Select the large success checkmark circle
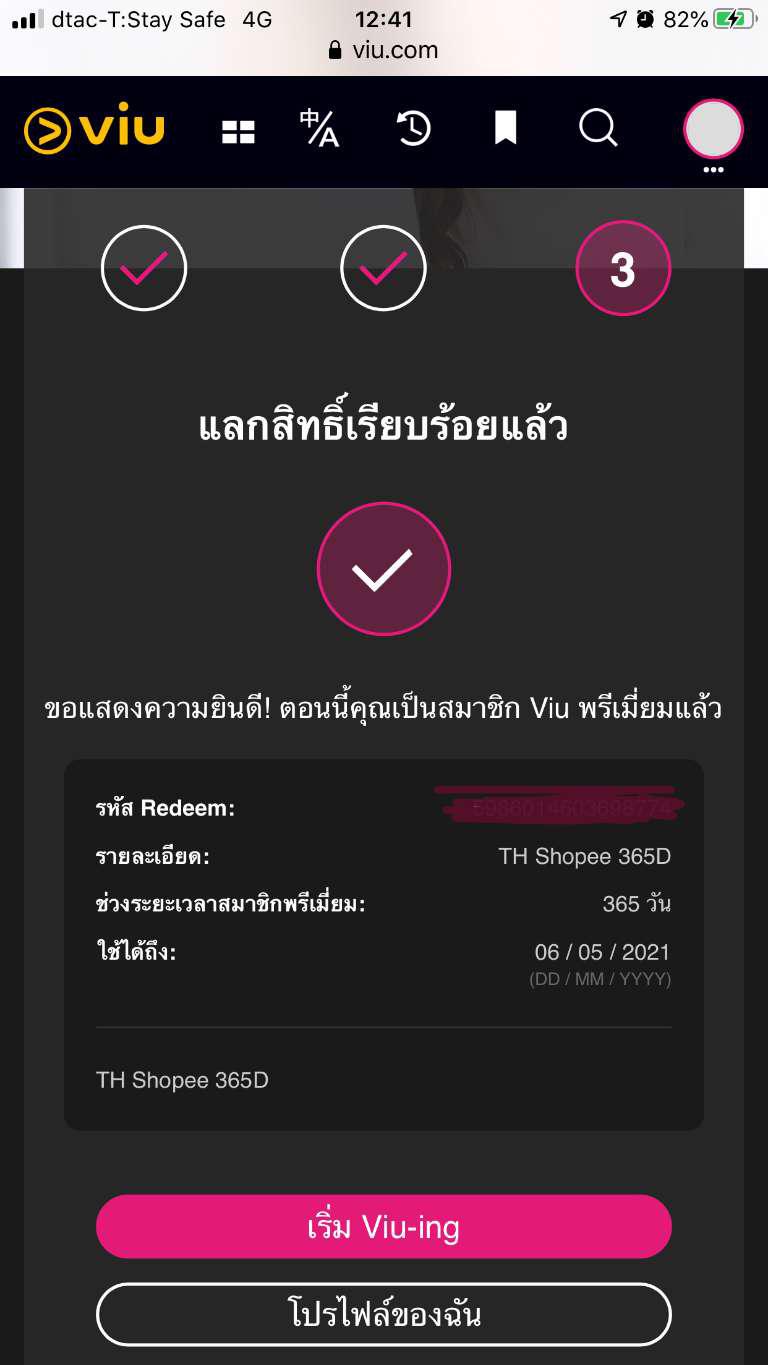This screenshot has height=1365, width=768. [x=383, y=568]
